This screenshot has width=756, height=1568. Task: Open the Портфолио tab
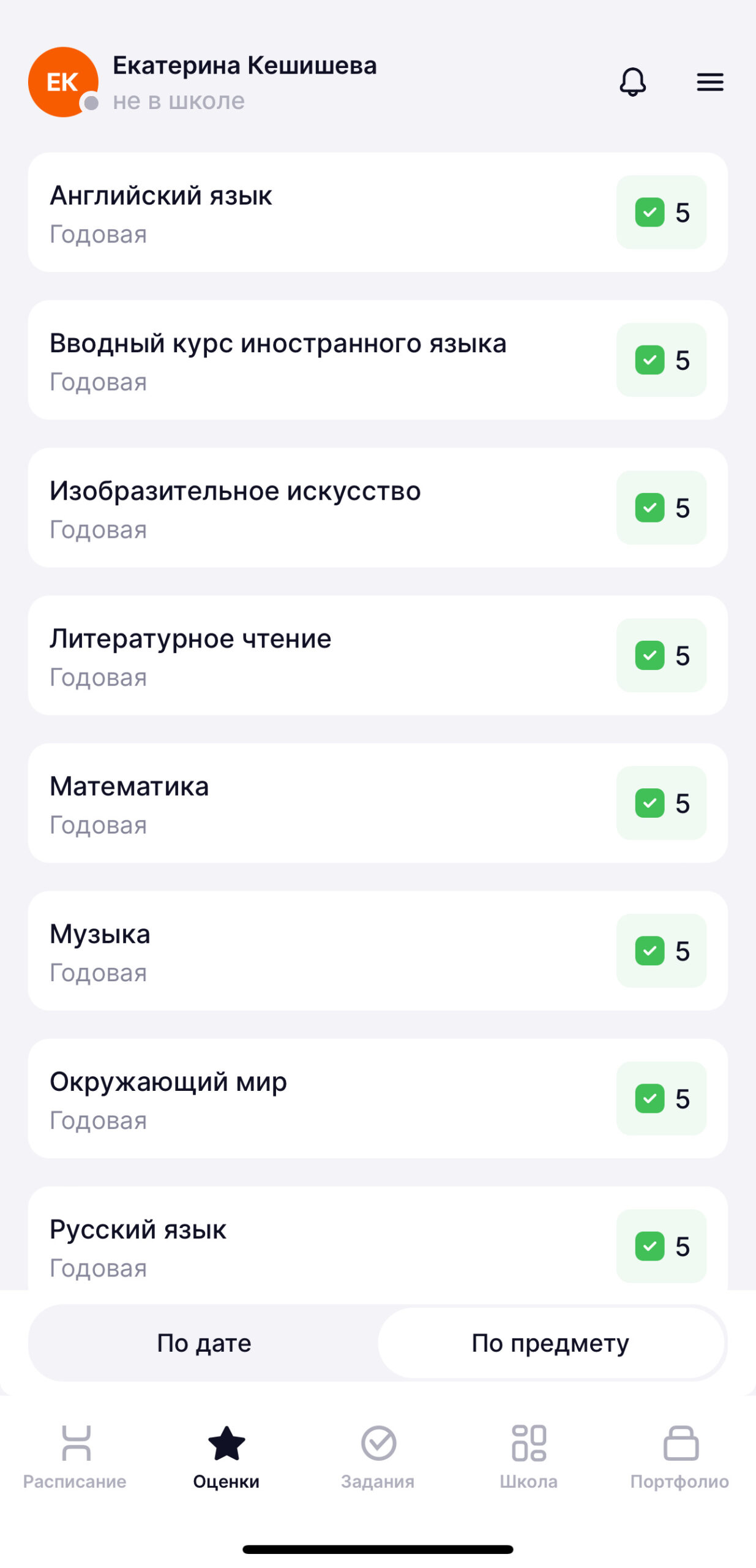pos(680,1457)
